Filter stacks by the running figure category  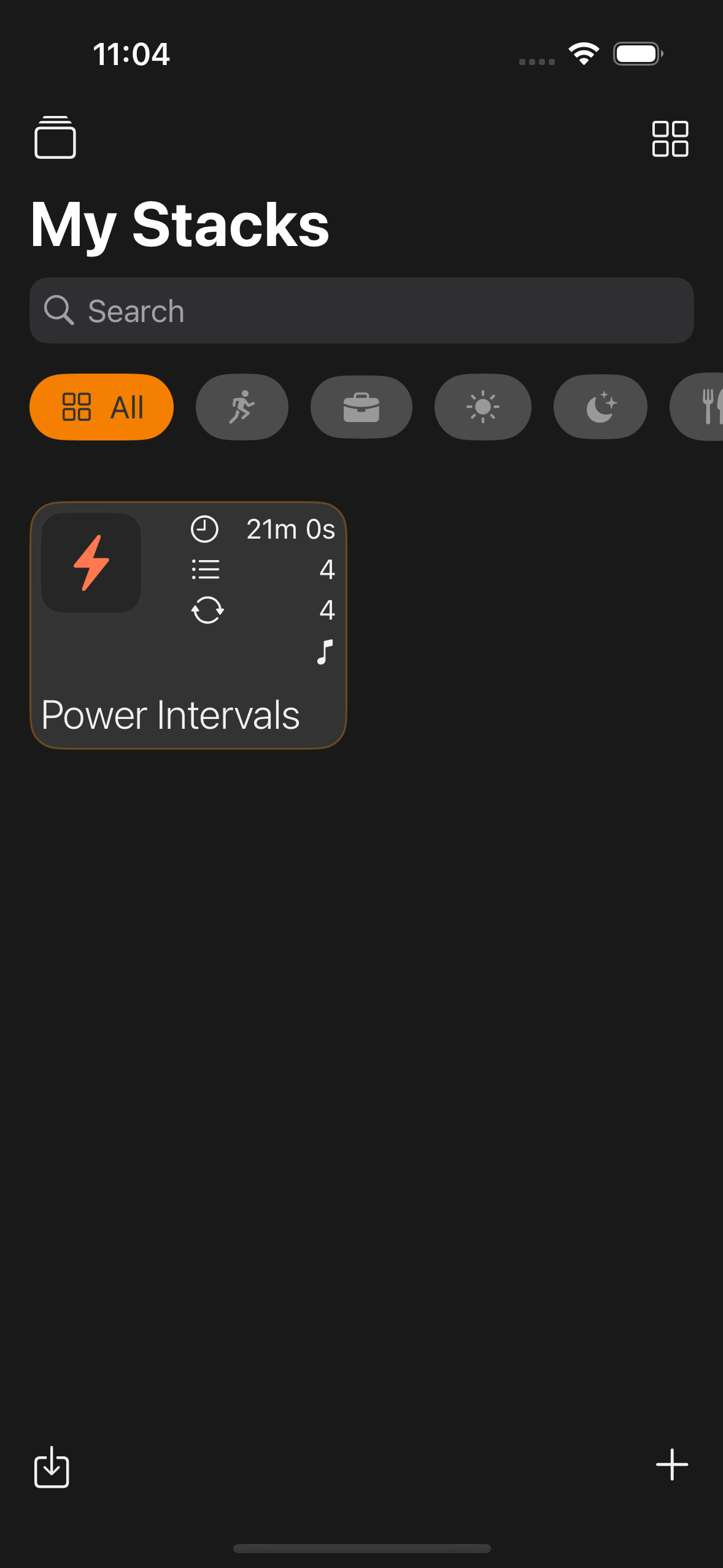242,407
